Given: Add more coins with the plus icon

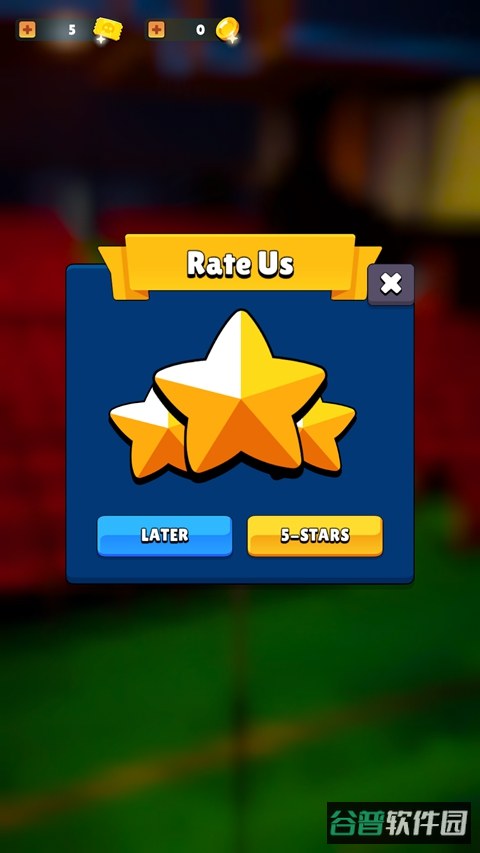Looking at the screenshot, I should click(156, 29).
